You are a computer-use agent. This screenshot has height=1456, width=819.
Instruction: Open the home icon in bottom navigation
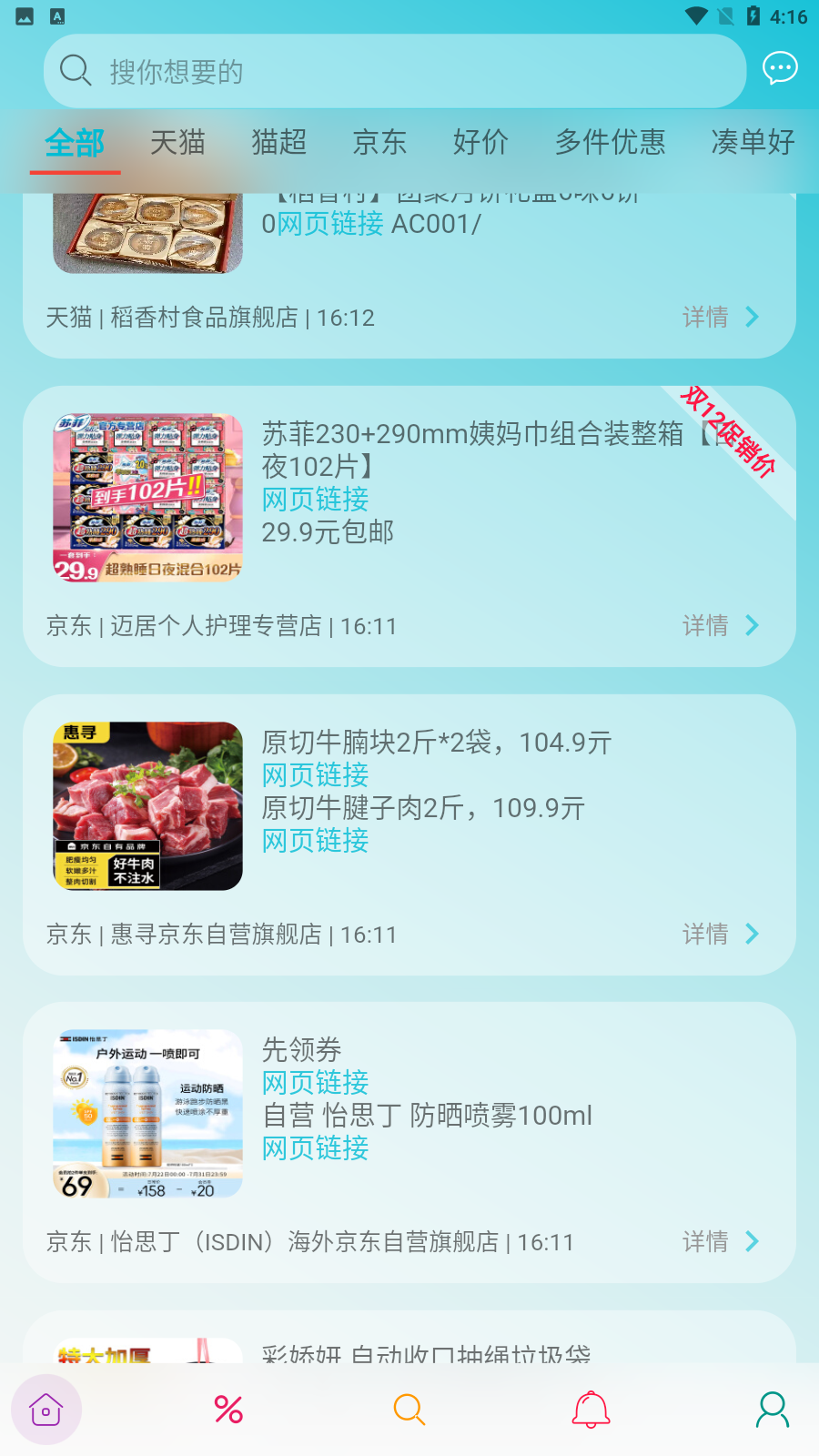[45, 1409]
